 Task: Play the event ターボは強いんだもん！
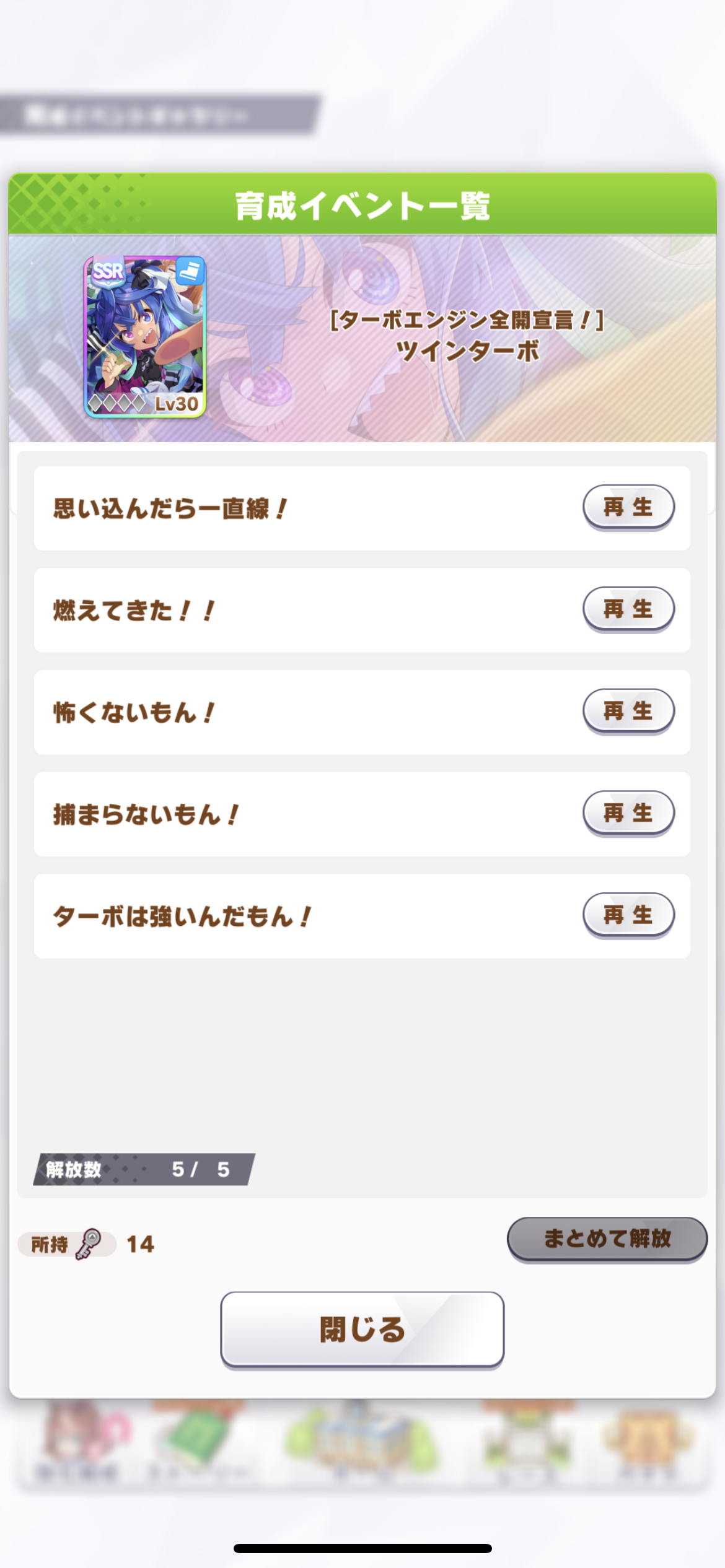point(628,915)
